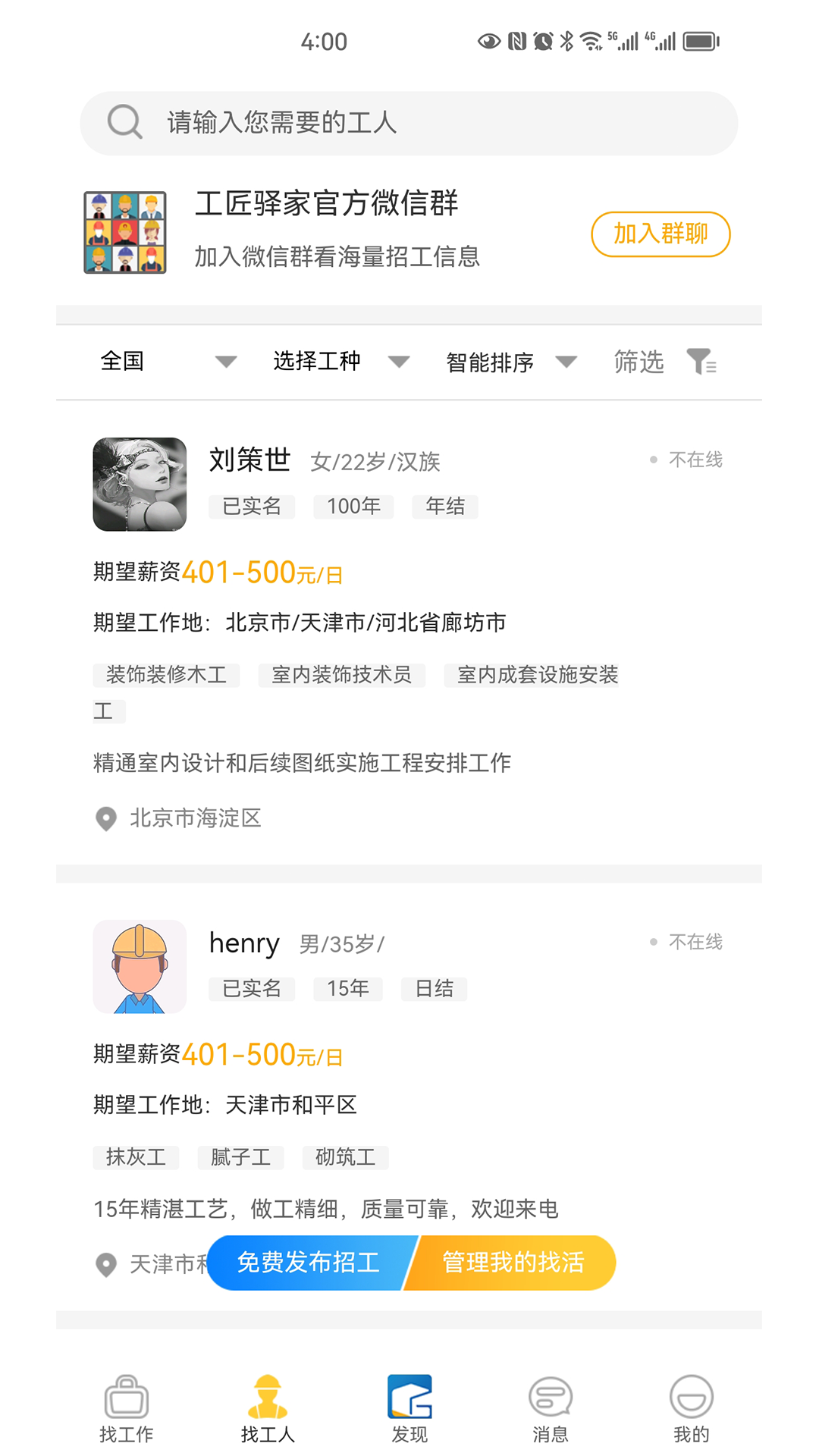Select the 找工人 worker icon
819x1456 pixels.
(267, 1398)
